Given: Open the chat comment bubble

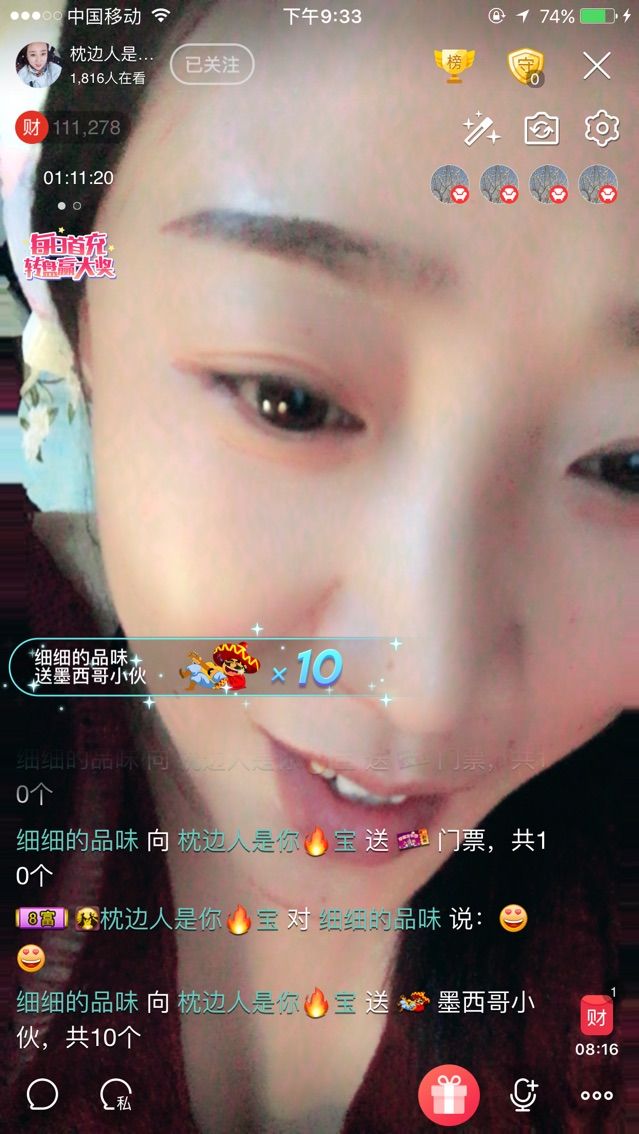Looking at the screenshot, I should pyautogui.click(x=42, y=1093).
